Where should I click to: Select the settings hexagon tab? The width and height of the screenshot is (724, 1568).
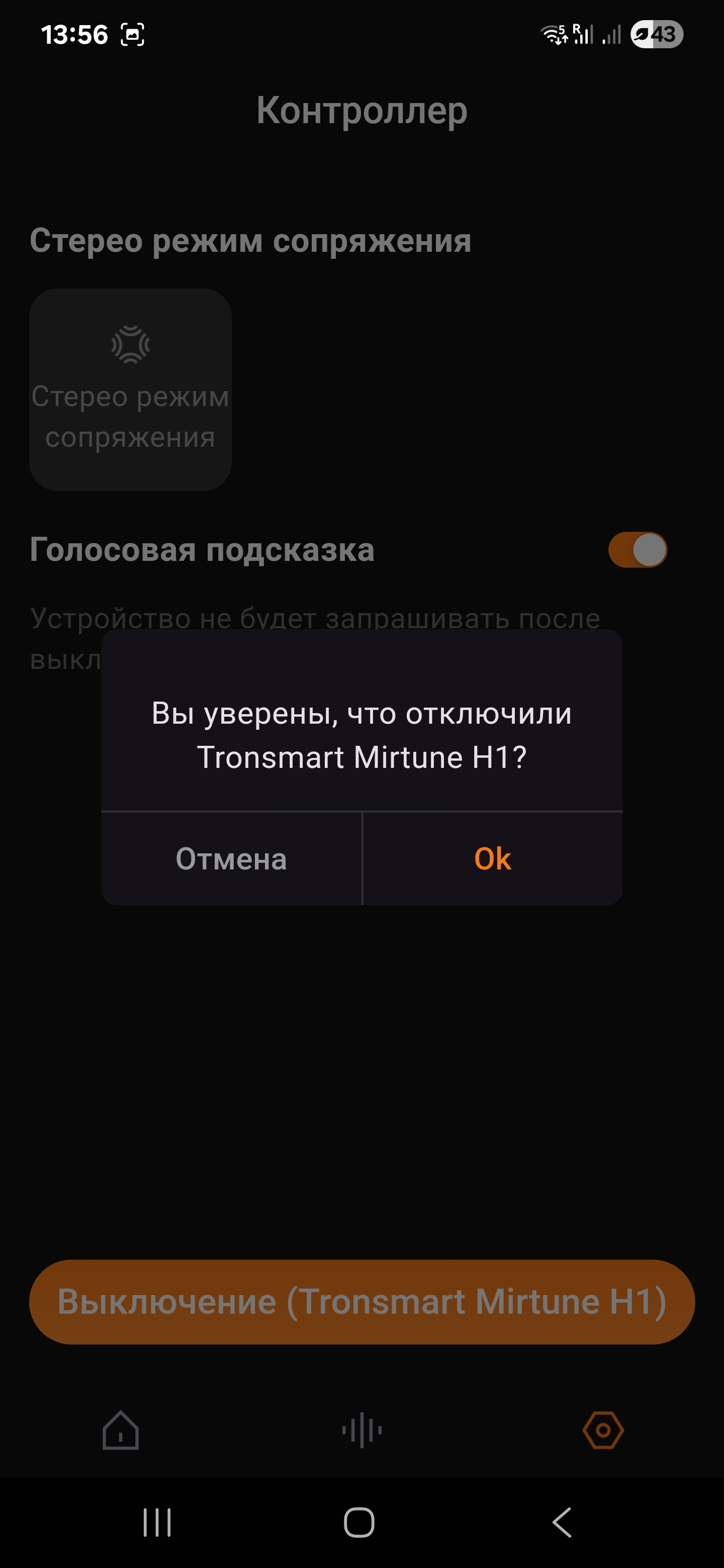point(603,1430)
